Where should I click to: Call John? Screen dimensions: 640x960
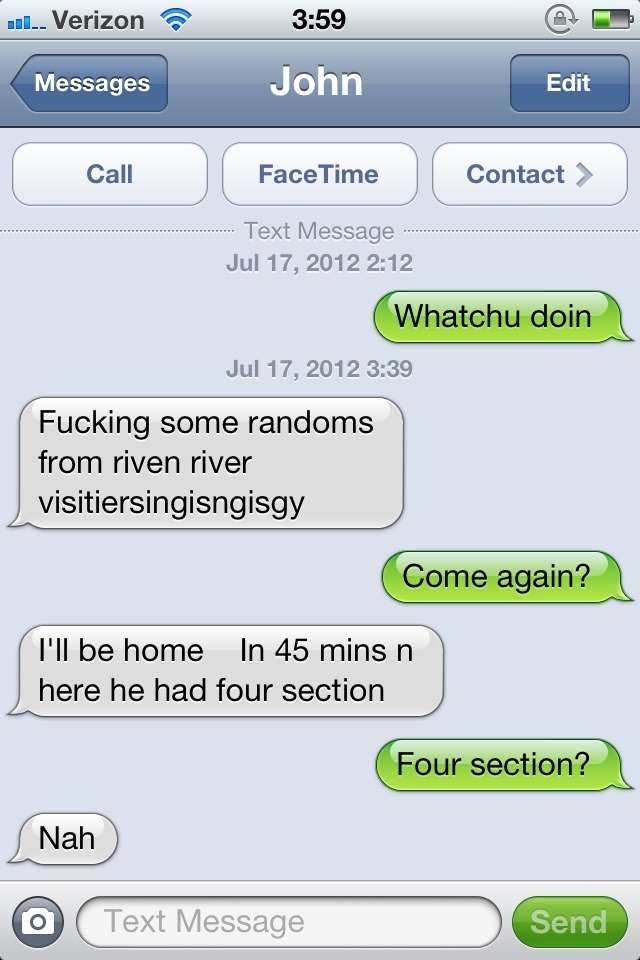point(110,174)
